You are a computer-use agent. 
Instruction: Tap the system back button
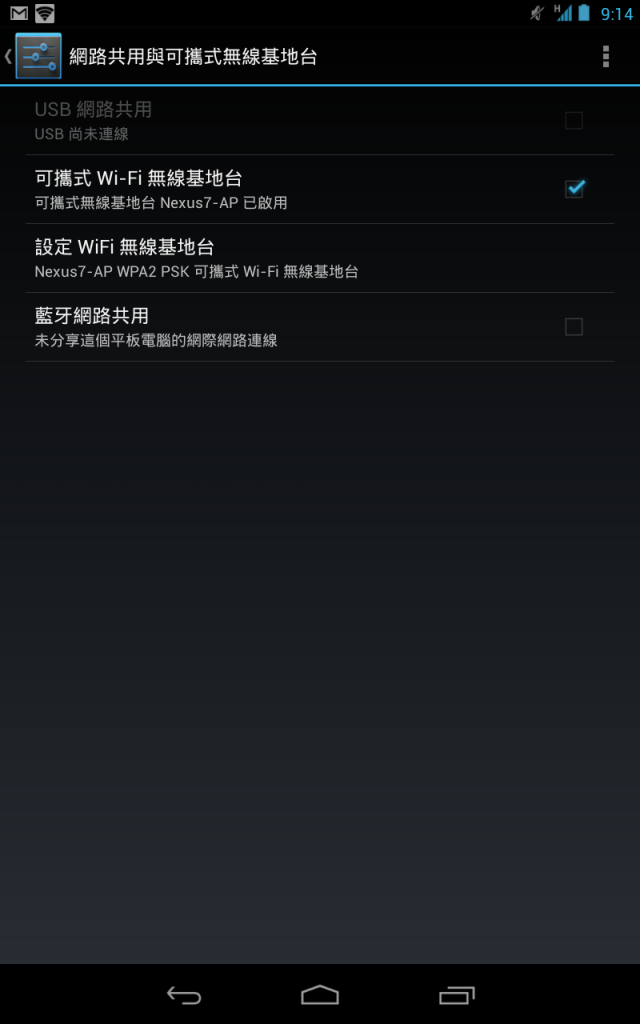184,994
